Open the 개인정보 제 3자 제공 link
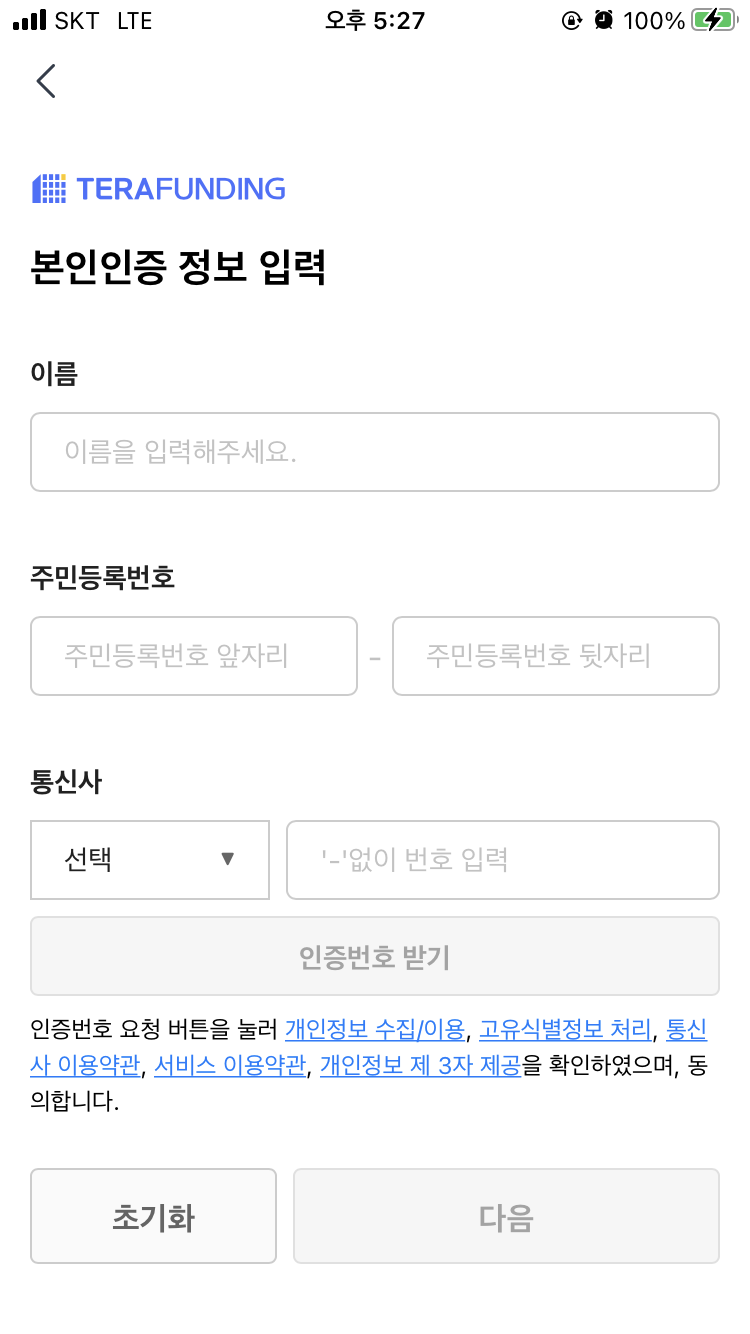750x1334 pixels. 420,1066
